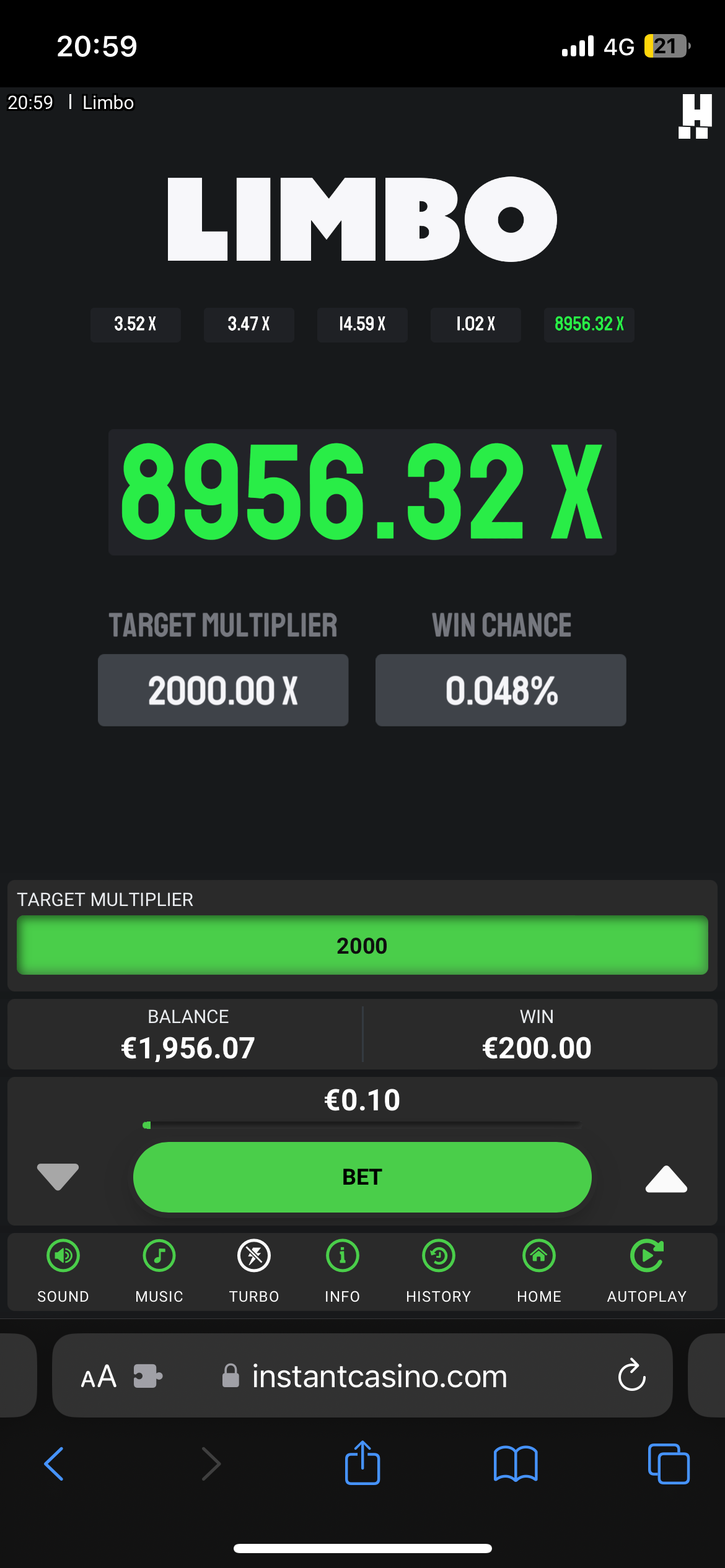
Task: Select the instantcasino.com address bar
Action: click(379, 1376)
